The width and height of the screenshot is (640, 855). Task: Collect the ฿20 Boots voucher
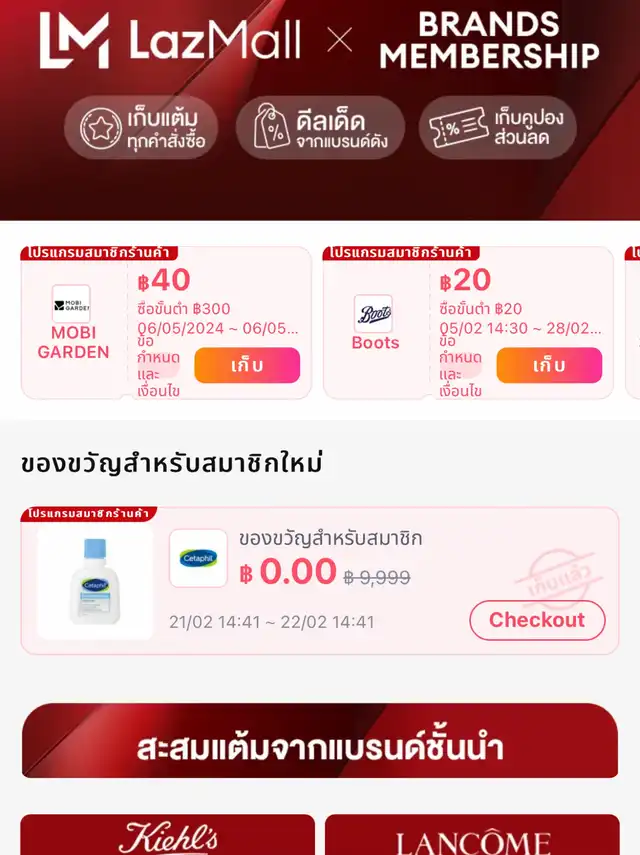point(549,365)
